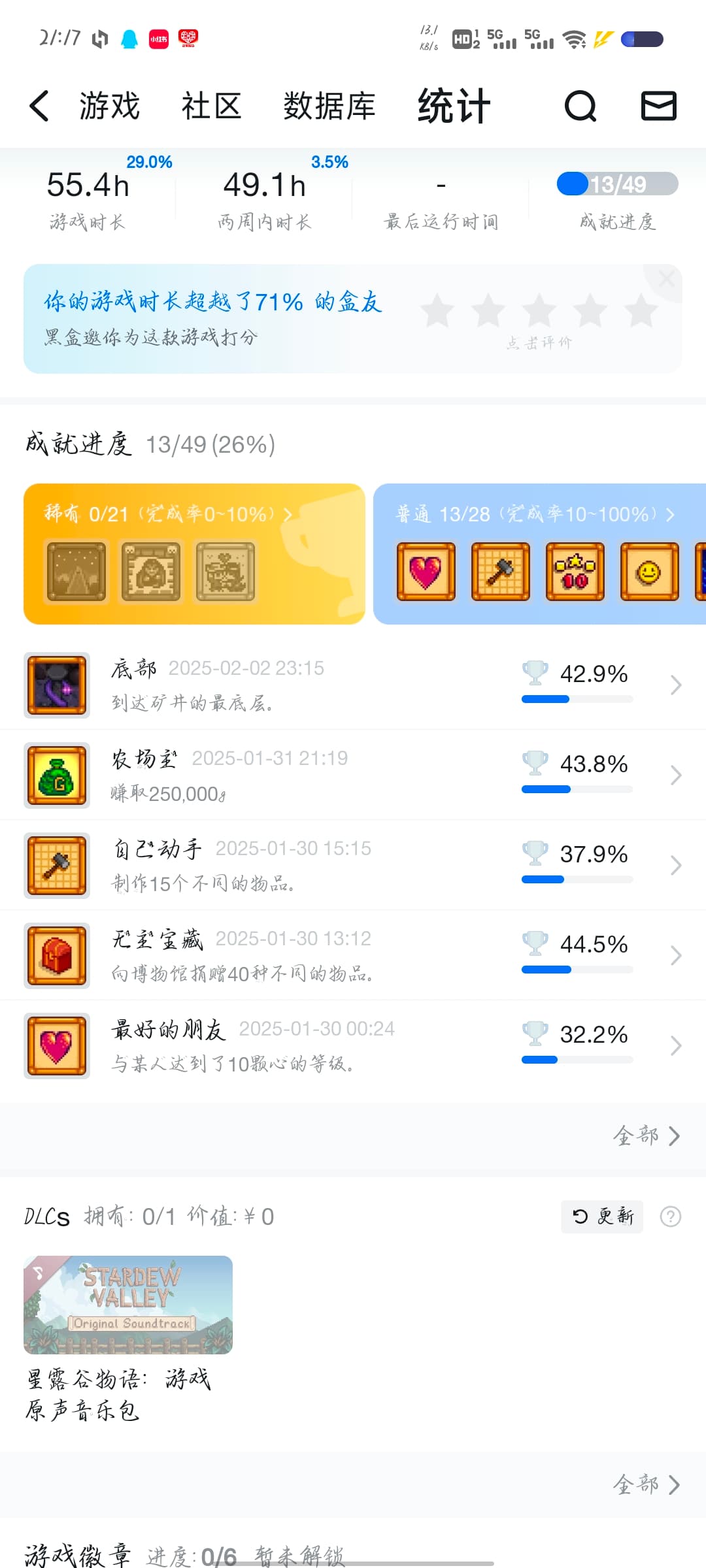Rate the game five stars
Image resolution: width=706 pixels, height=1568 pixels.
(x=641, y=311)
